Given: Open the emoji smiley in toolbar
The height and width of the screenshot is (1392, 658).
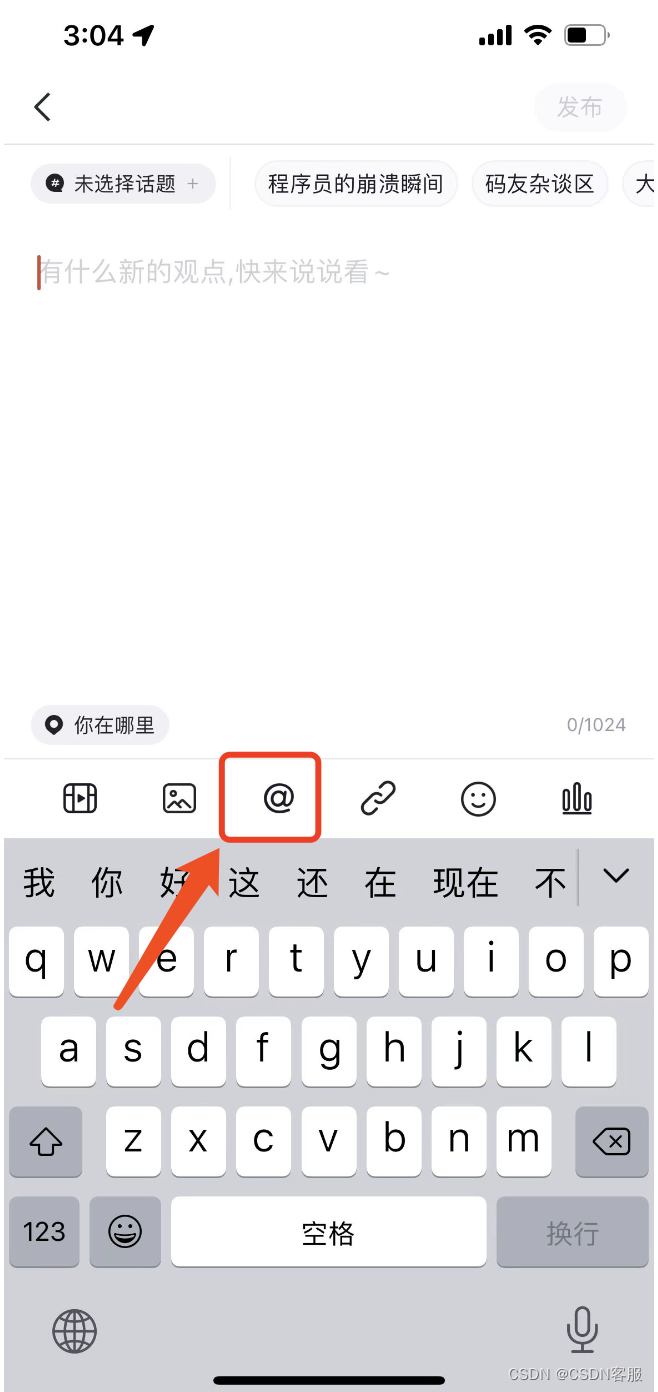Looking at the screenshot, I should pos(478,798).
